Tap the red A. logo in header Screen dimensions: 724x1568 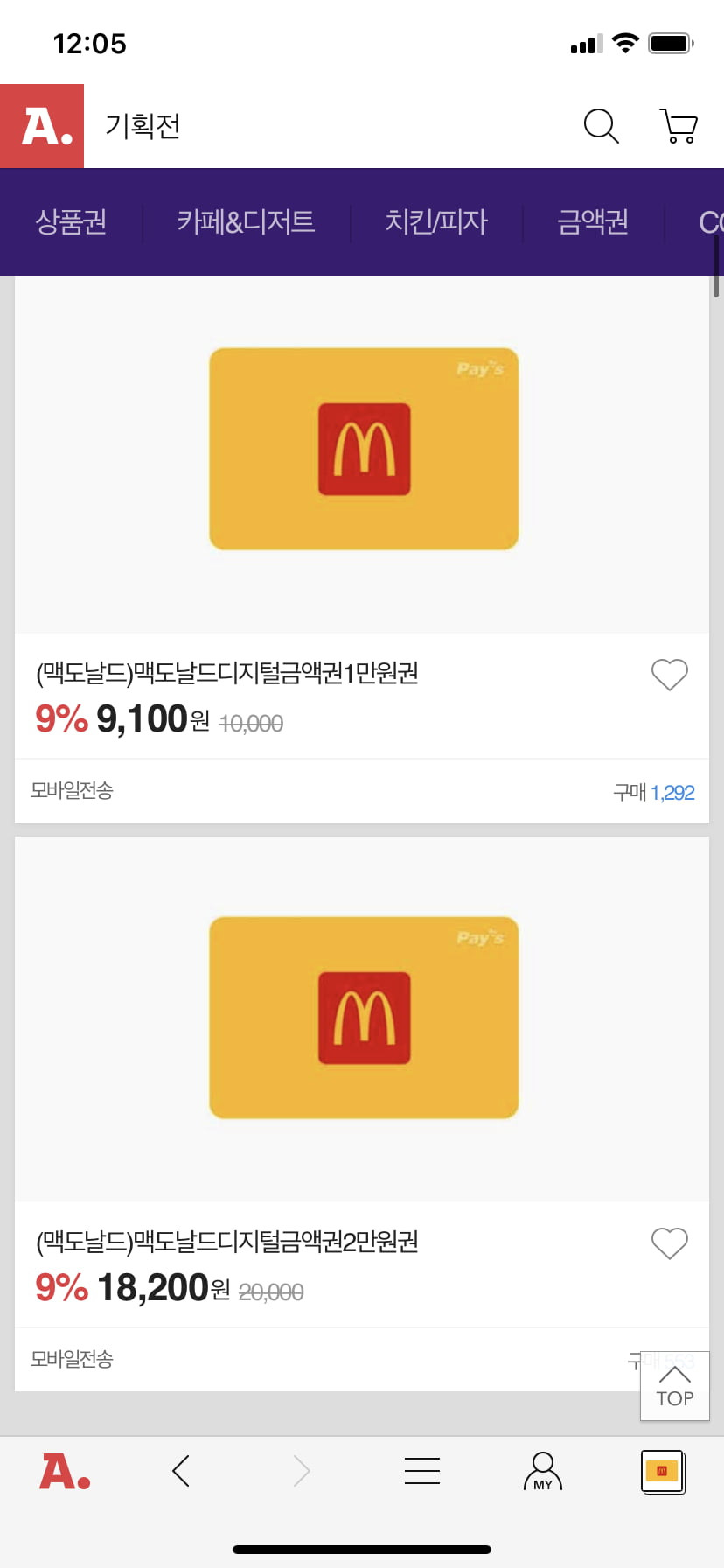[42, 126]
